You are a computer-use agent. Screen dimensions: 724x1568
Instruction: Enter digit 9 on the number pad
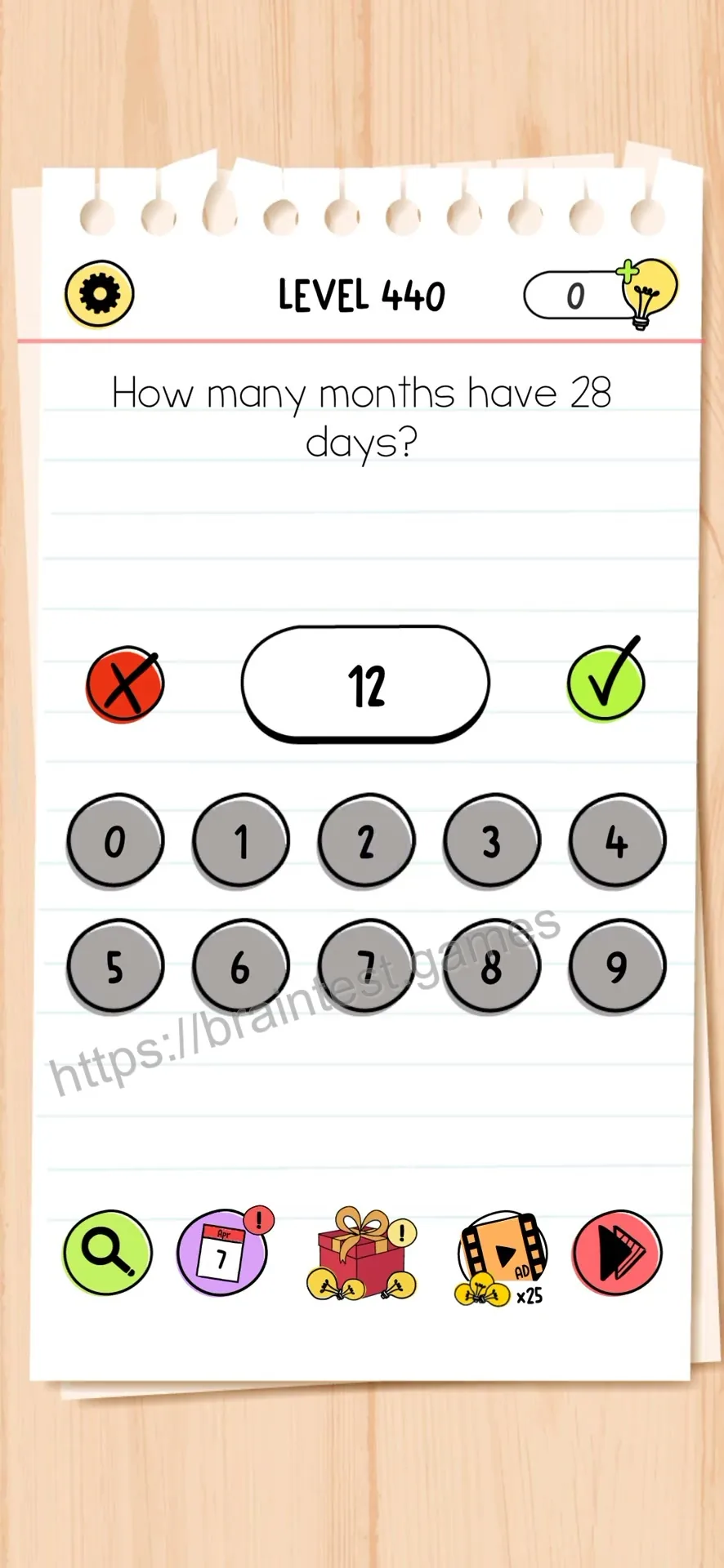(x=617, y=966)
